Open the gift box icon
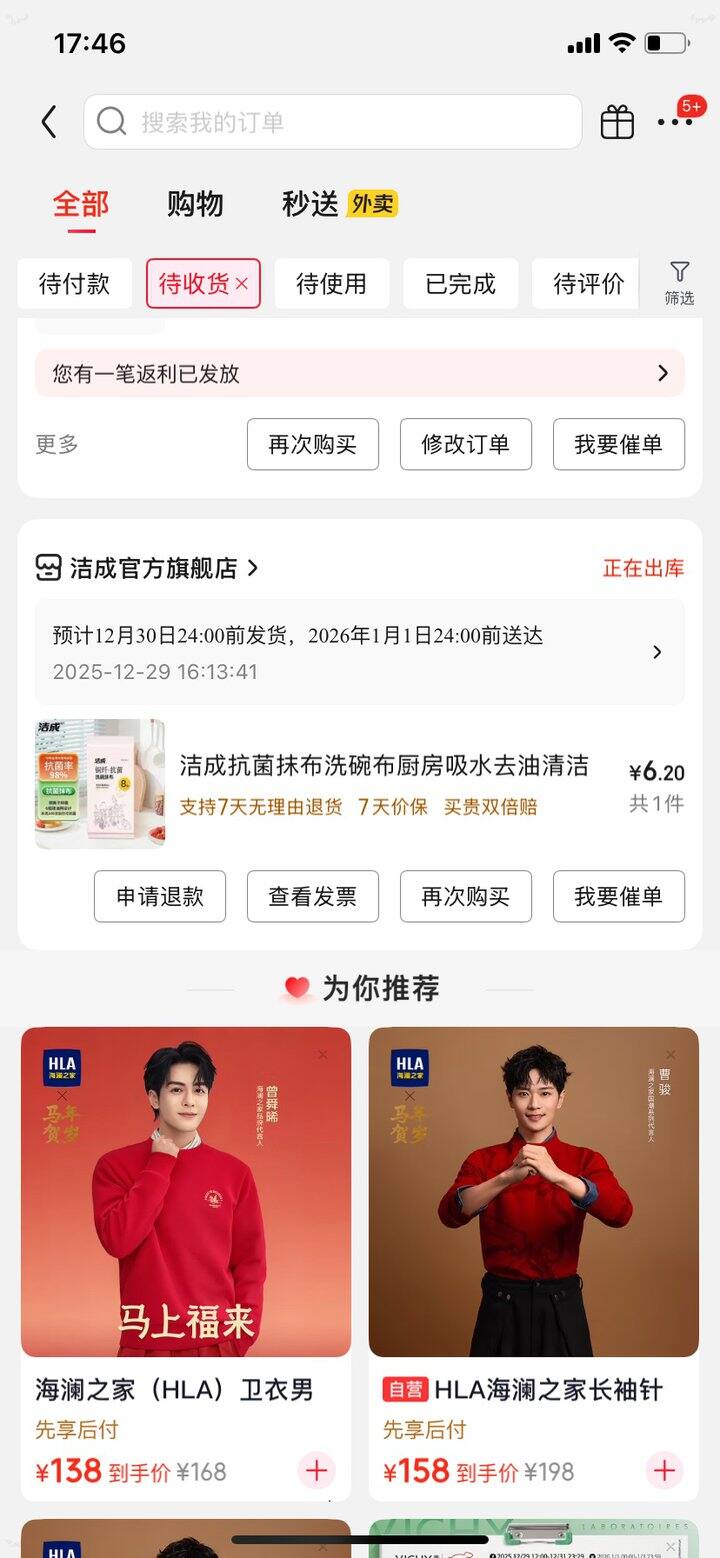Screen dimensions: 720x1558 coord(617,122)
